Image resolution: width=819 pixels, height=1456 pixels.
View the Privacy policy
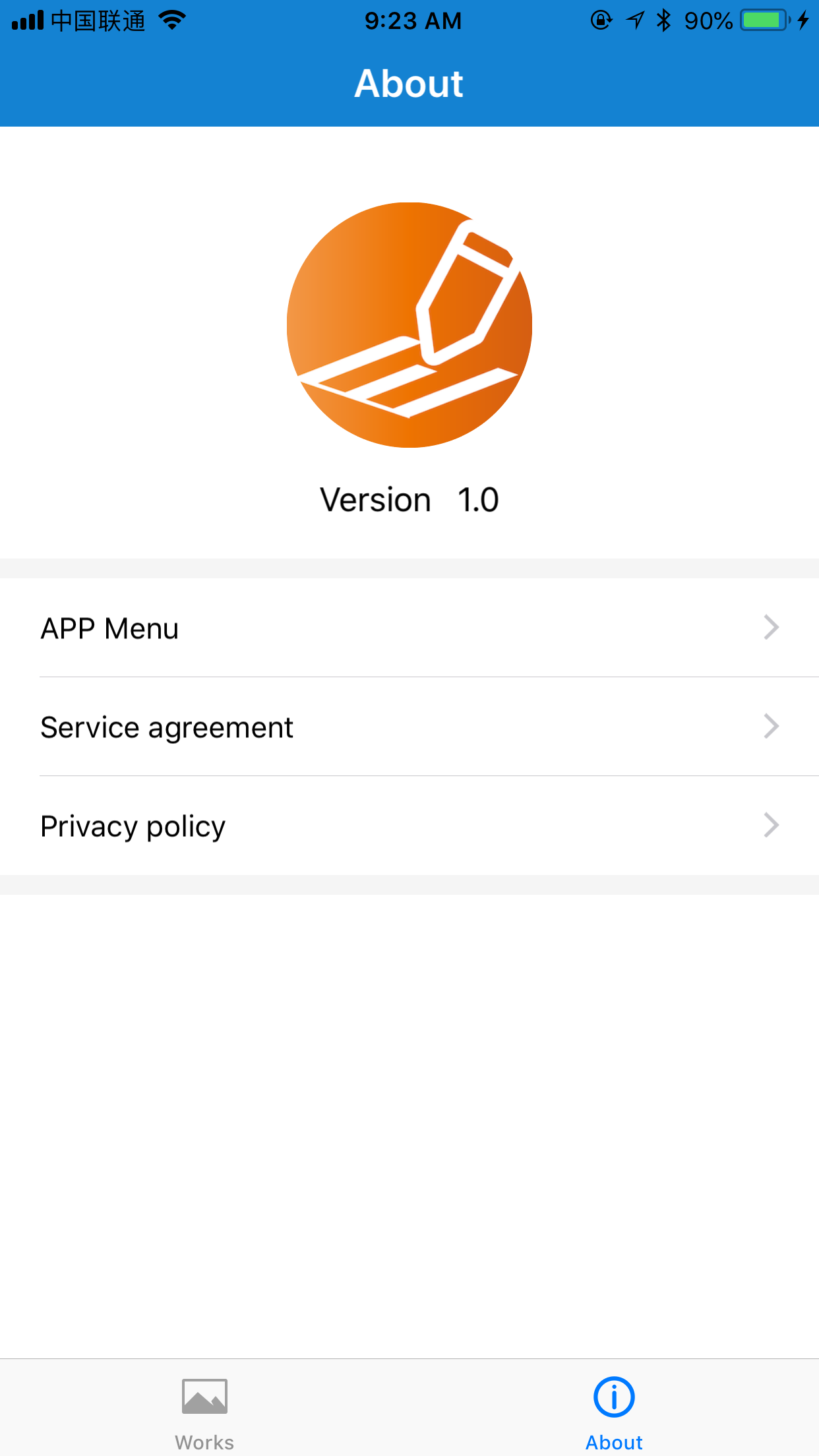409,826
